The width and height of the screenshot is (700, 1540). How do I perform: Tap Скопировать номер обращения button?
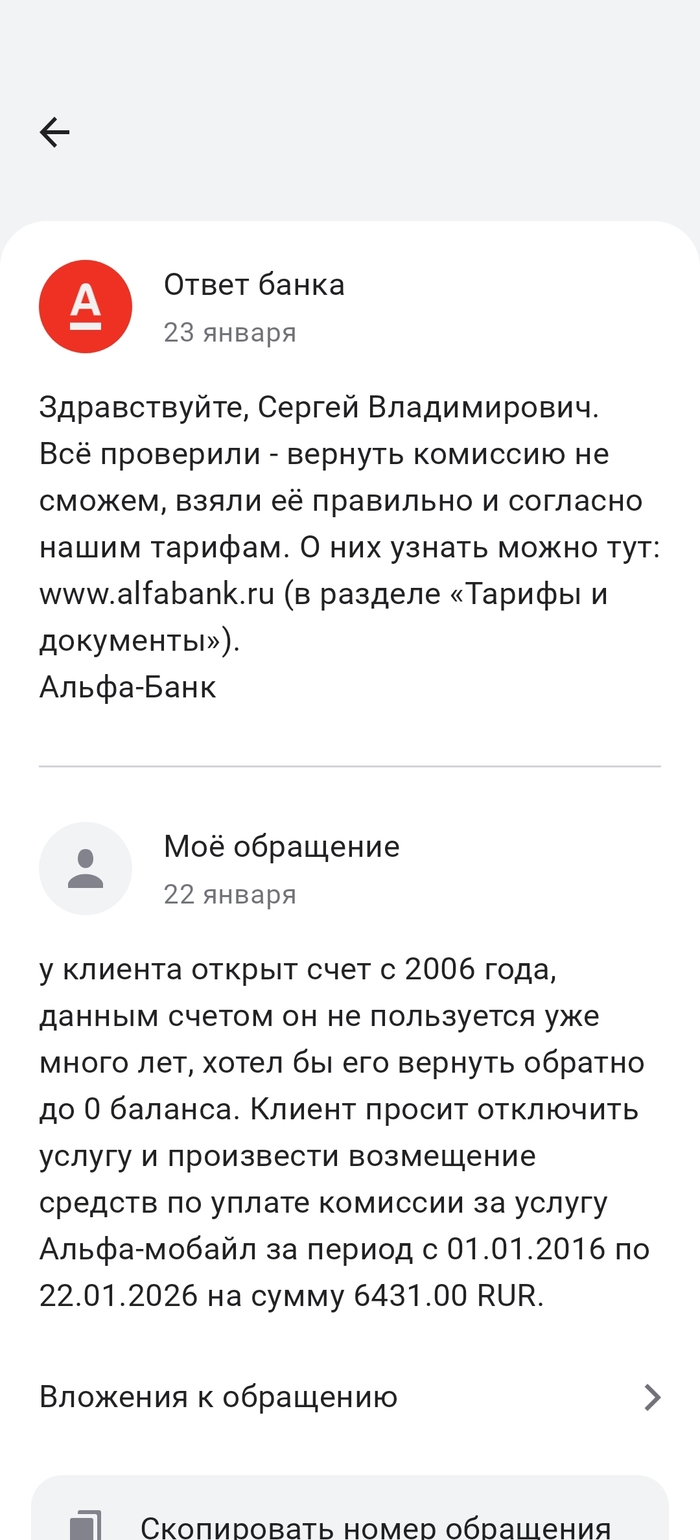pos(350,1520)
